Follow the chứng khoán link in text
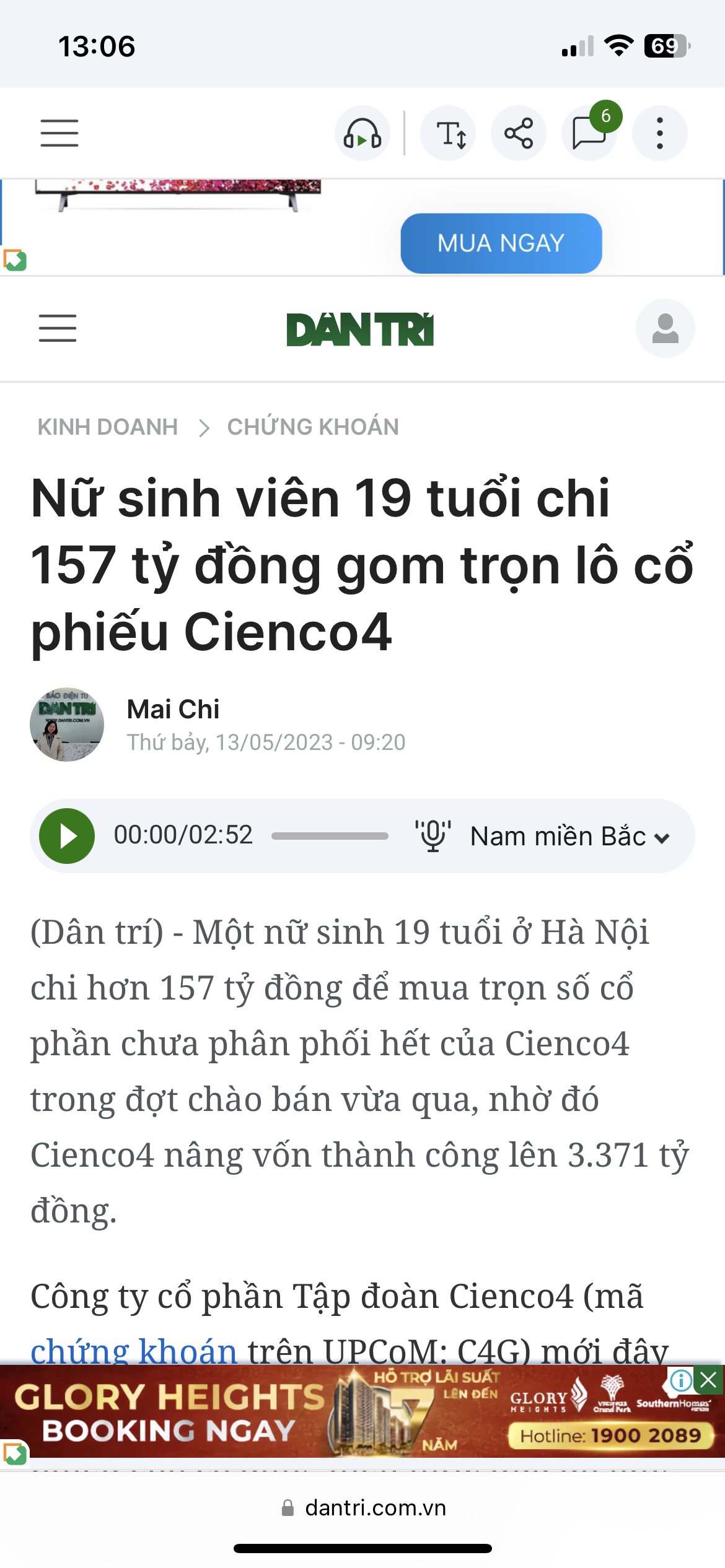This screenshot has width=725, height=1568. pos(134,1351)
